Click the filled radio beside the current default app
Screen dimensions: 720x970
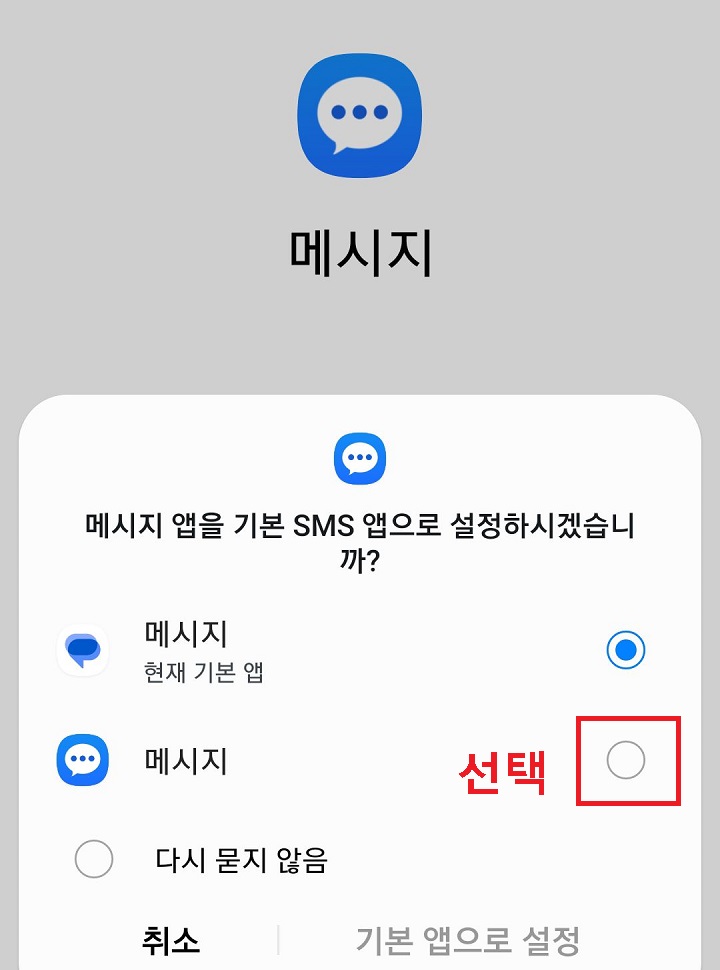coord(625,651)
